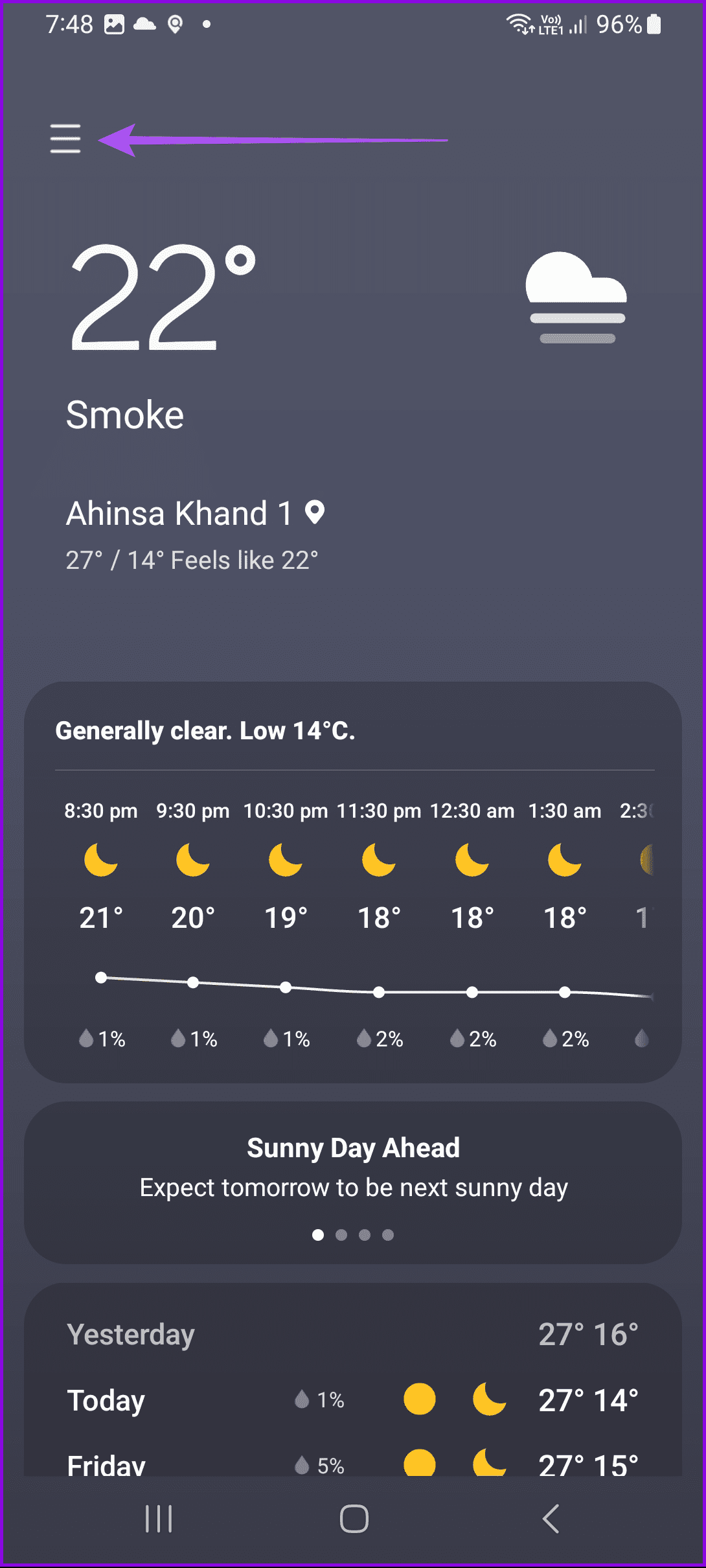The width and height of the screenshot is (706, 1568).
Task: Expand Friday's forecast row
Action: tap(353, 1466)
